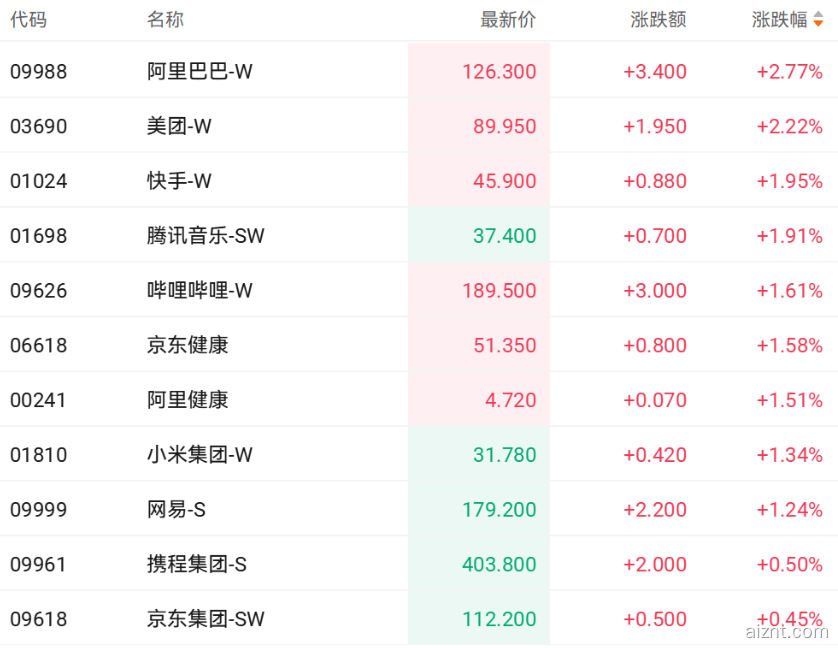View 快手-W stock quote
Viewport: 838px width, 648px height.
pos(179,181)
